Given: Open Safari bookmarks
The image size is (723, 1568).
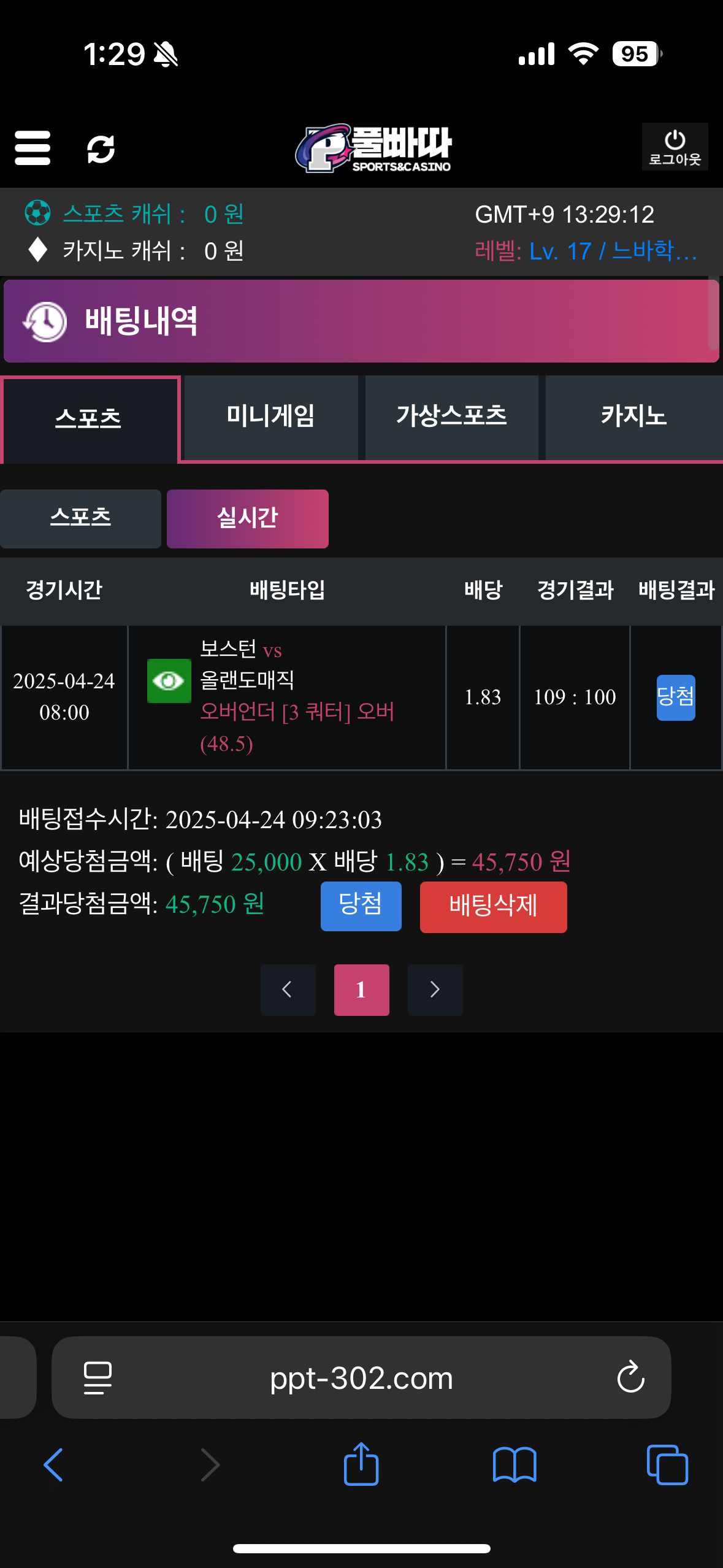Looking at the screenshot, I should pos(515,1465).
